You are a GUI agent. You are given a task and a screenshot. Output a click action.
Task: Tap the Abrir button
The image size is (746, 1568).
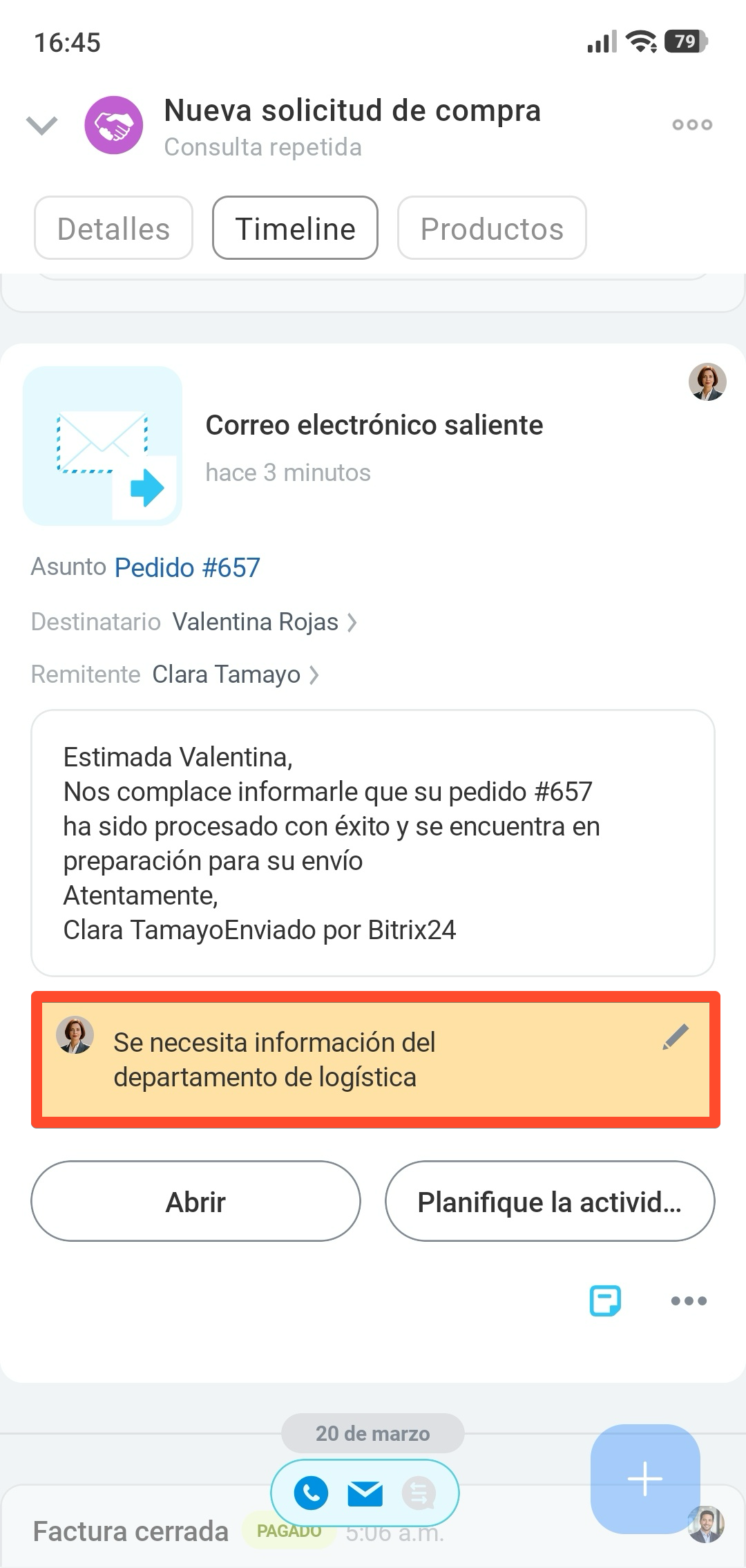[x=195, y=1202]
